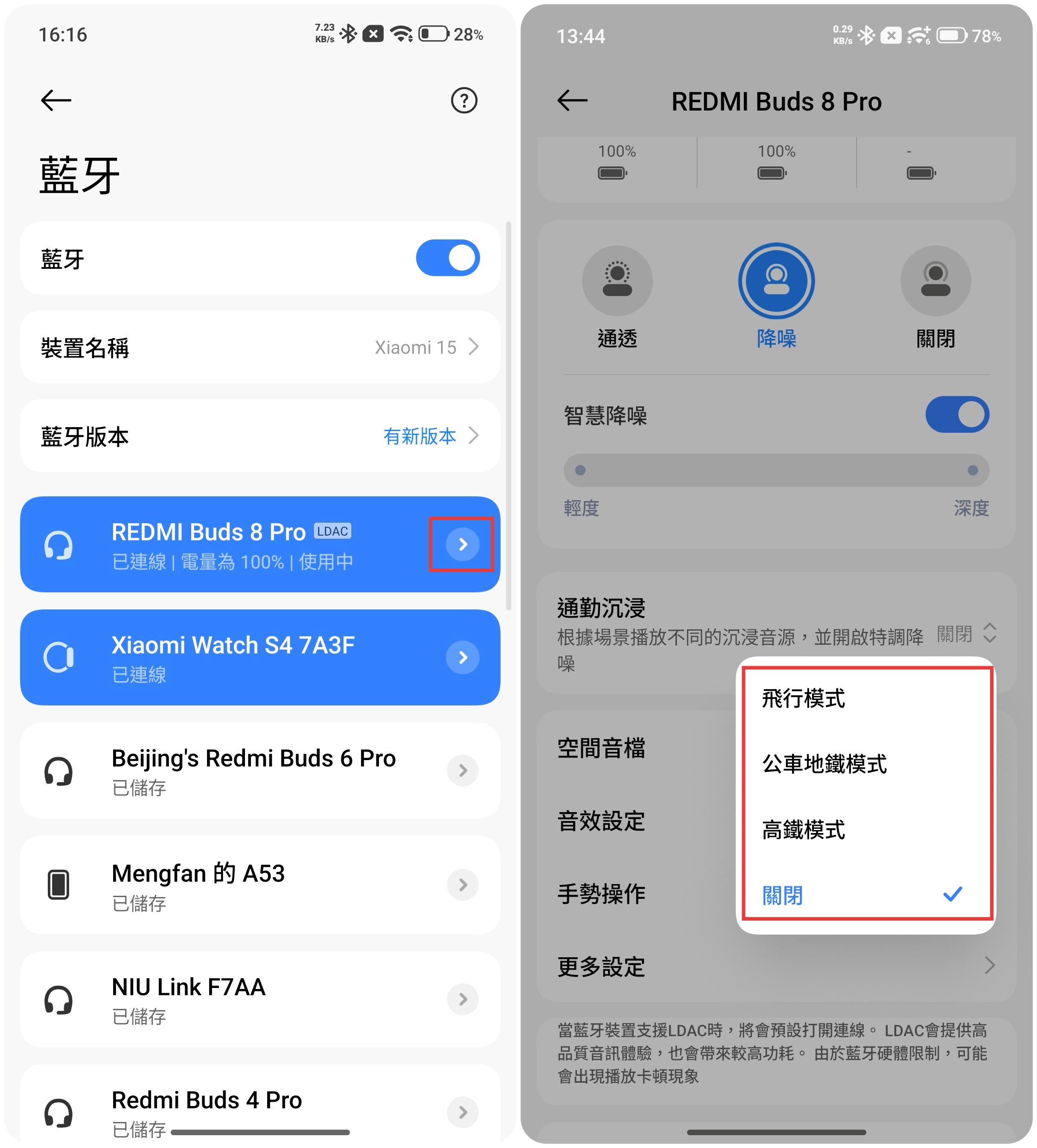1037x1148 pixels.
Task: Open 裝置名稱 showing Xiaomi 15
Action: [x=260, y=347]
